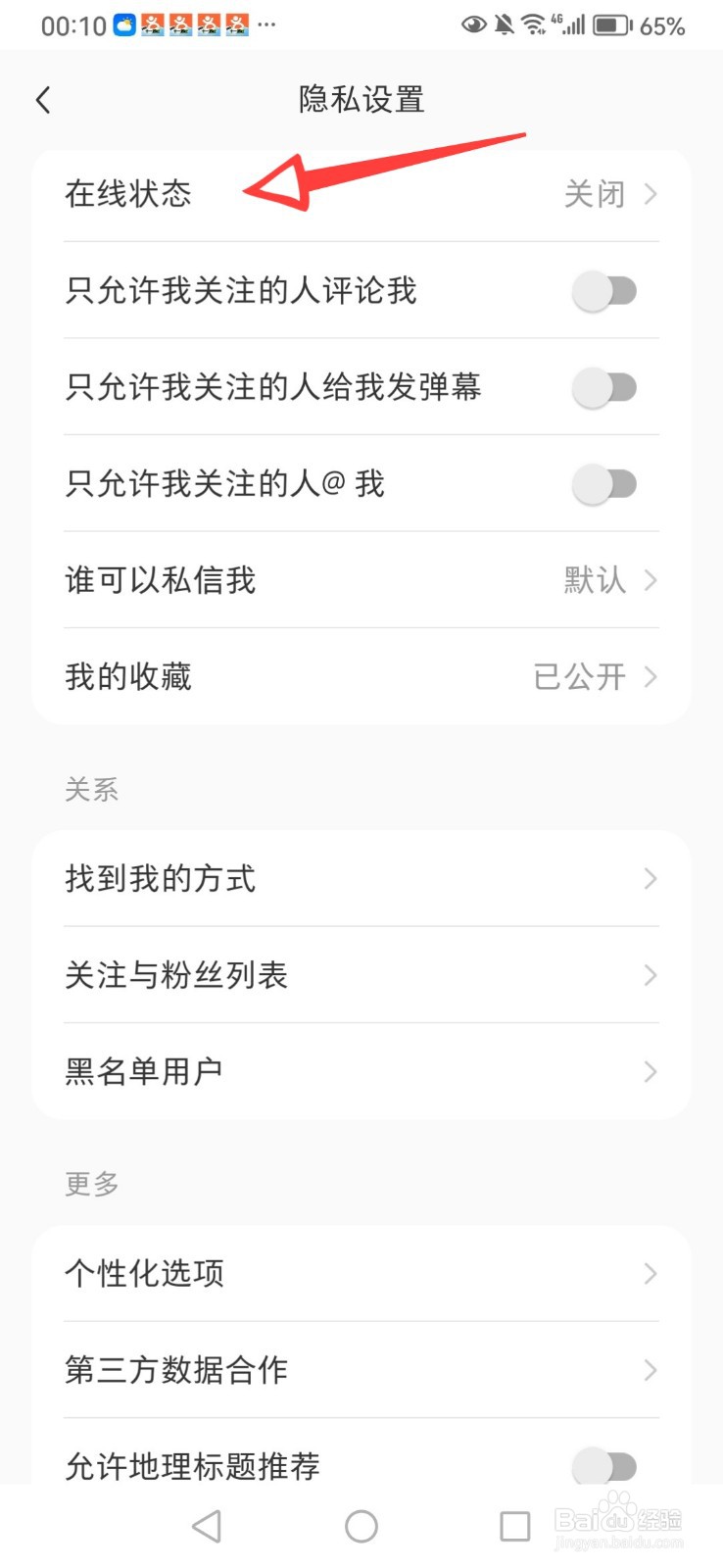
Task: Tap the home circle navigation button
Action: (x=361, y=1525)
